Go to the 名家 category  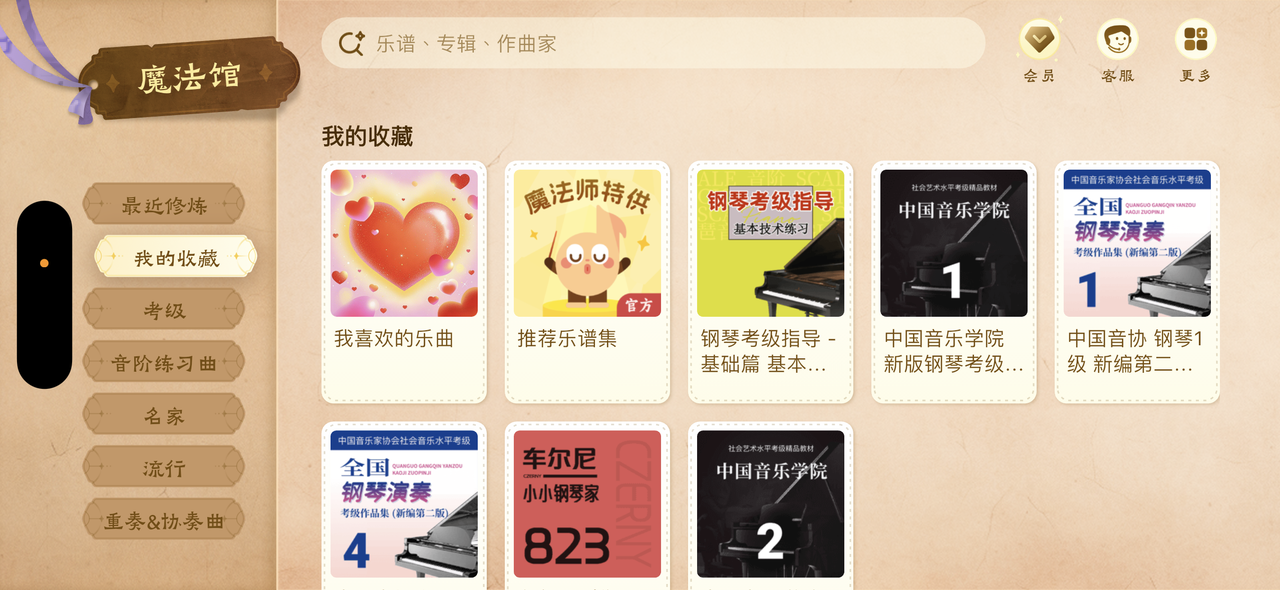tap(164, 415)
